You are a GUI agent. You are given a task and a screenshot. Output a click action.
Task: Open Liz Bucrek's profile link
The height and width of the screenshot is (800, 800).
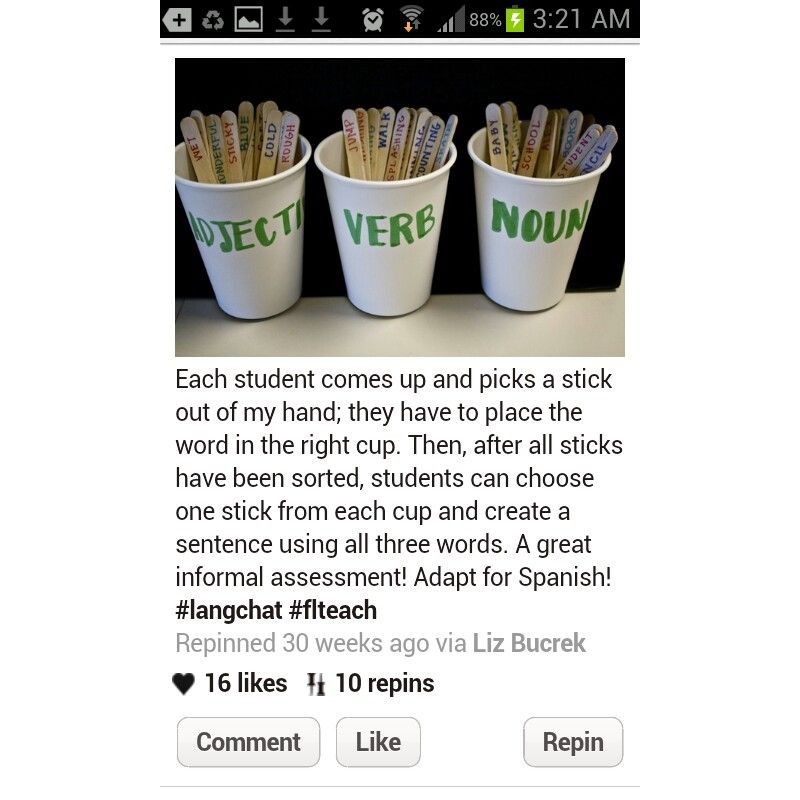[530, 643]
